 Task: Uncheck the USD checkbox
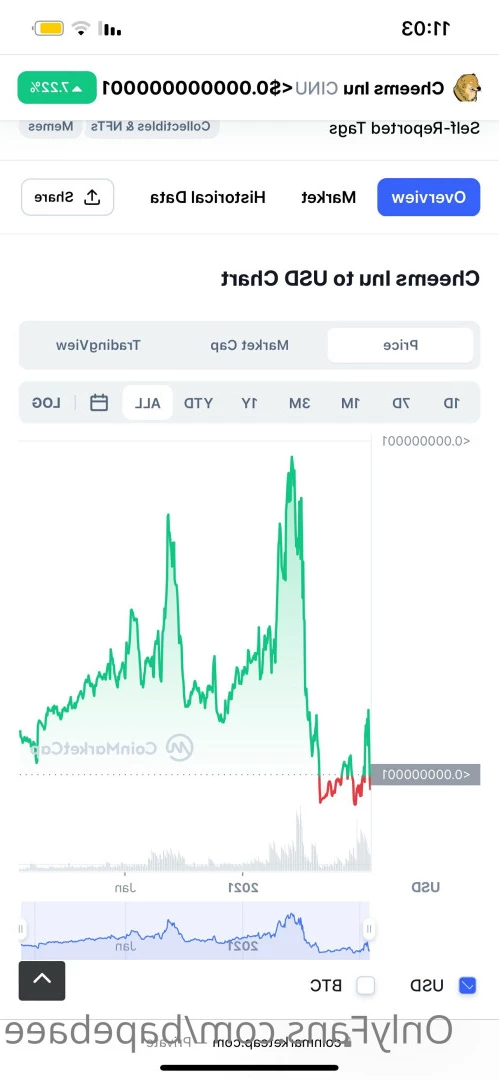(467, 986)
